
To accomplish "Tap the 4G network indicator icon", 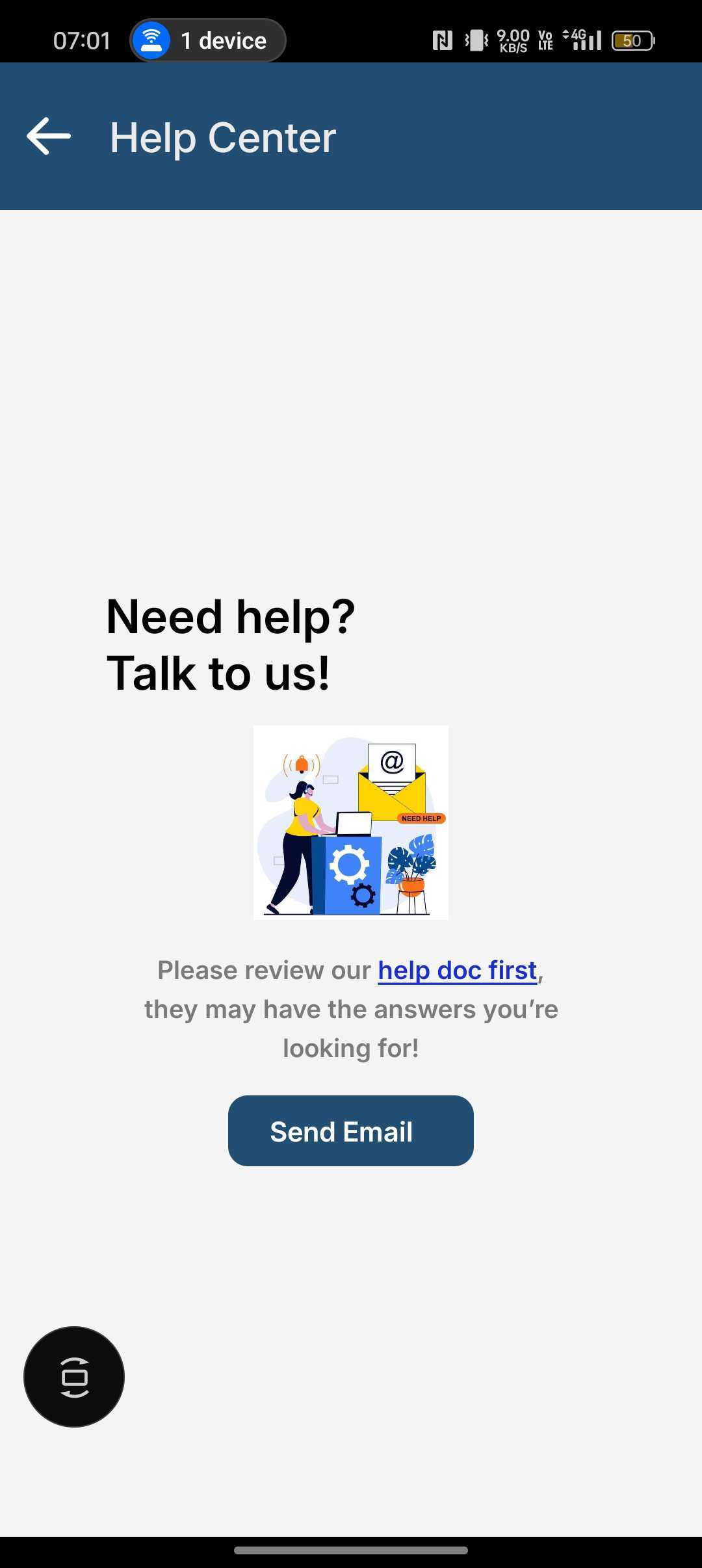I will click(575, 36).
